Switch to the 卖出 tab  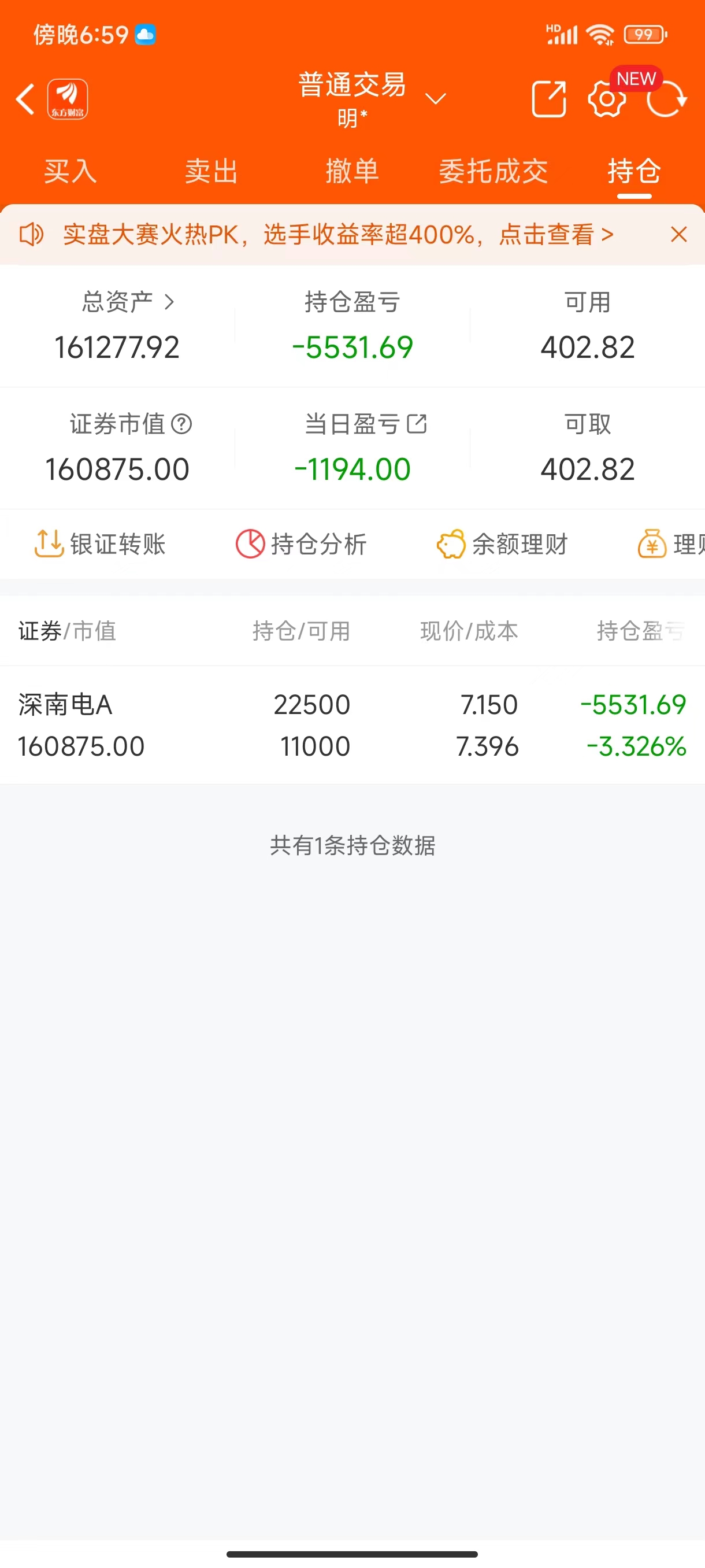coord(211,171)
